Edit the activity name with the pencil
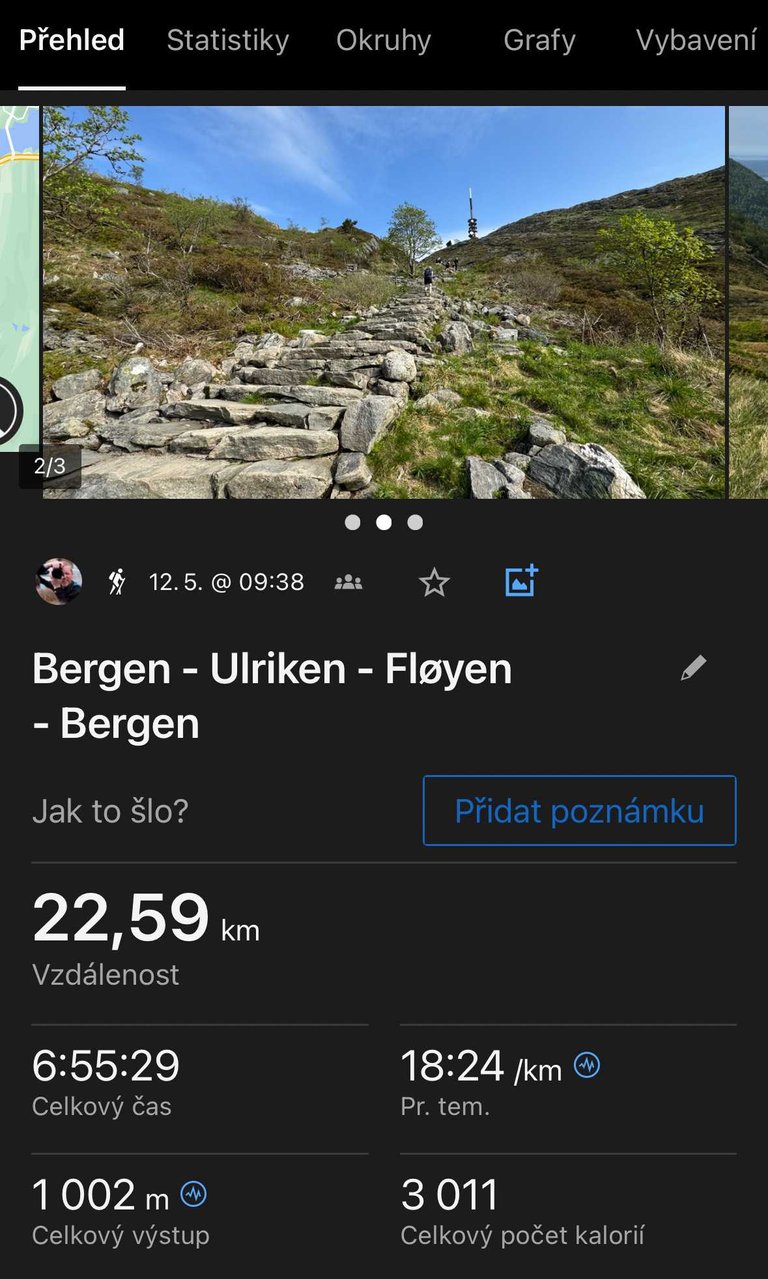 (693, 668)
